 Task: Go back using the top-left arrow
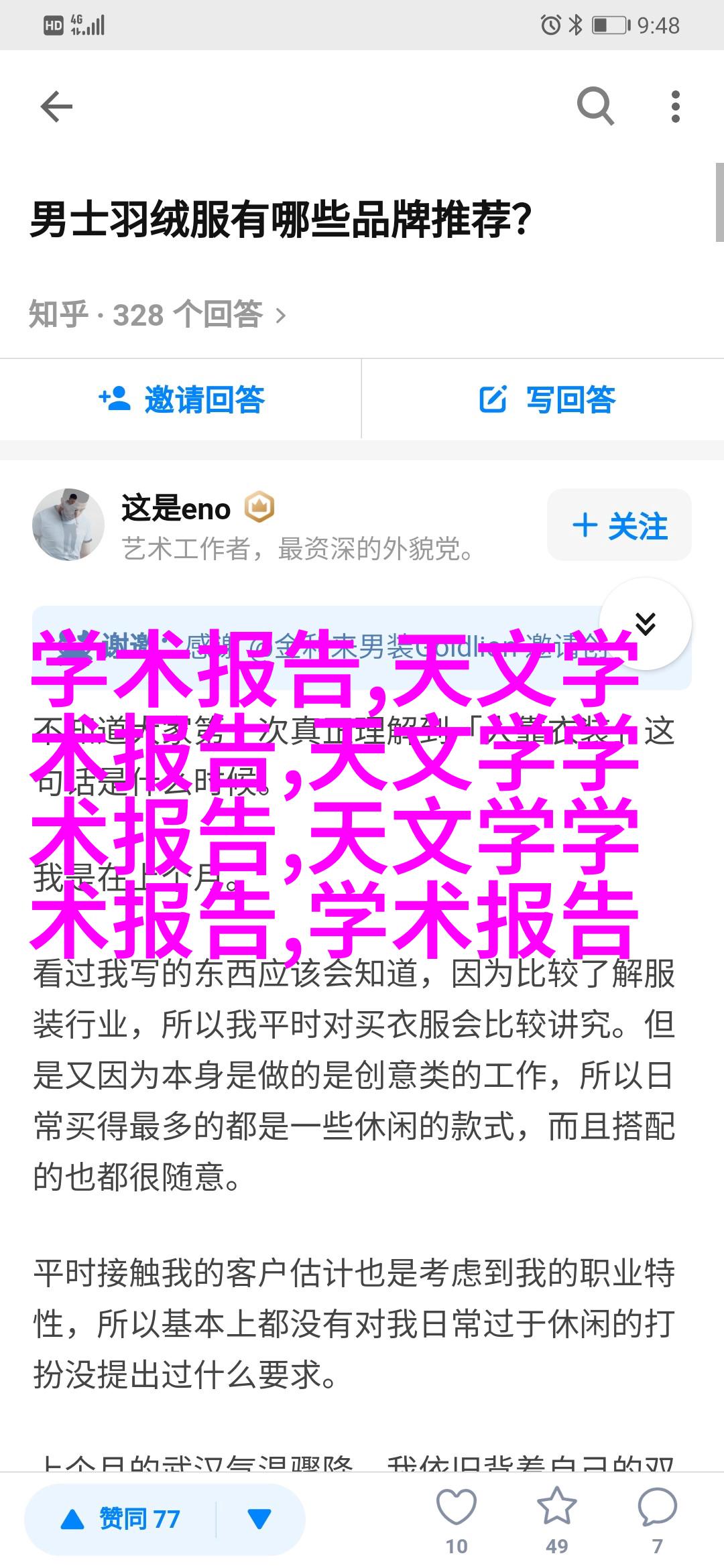click(x=56, y=107)
